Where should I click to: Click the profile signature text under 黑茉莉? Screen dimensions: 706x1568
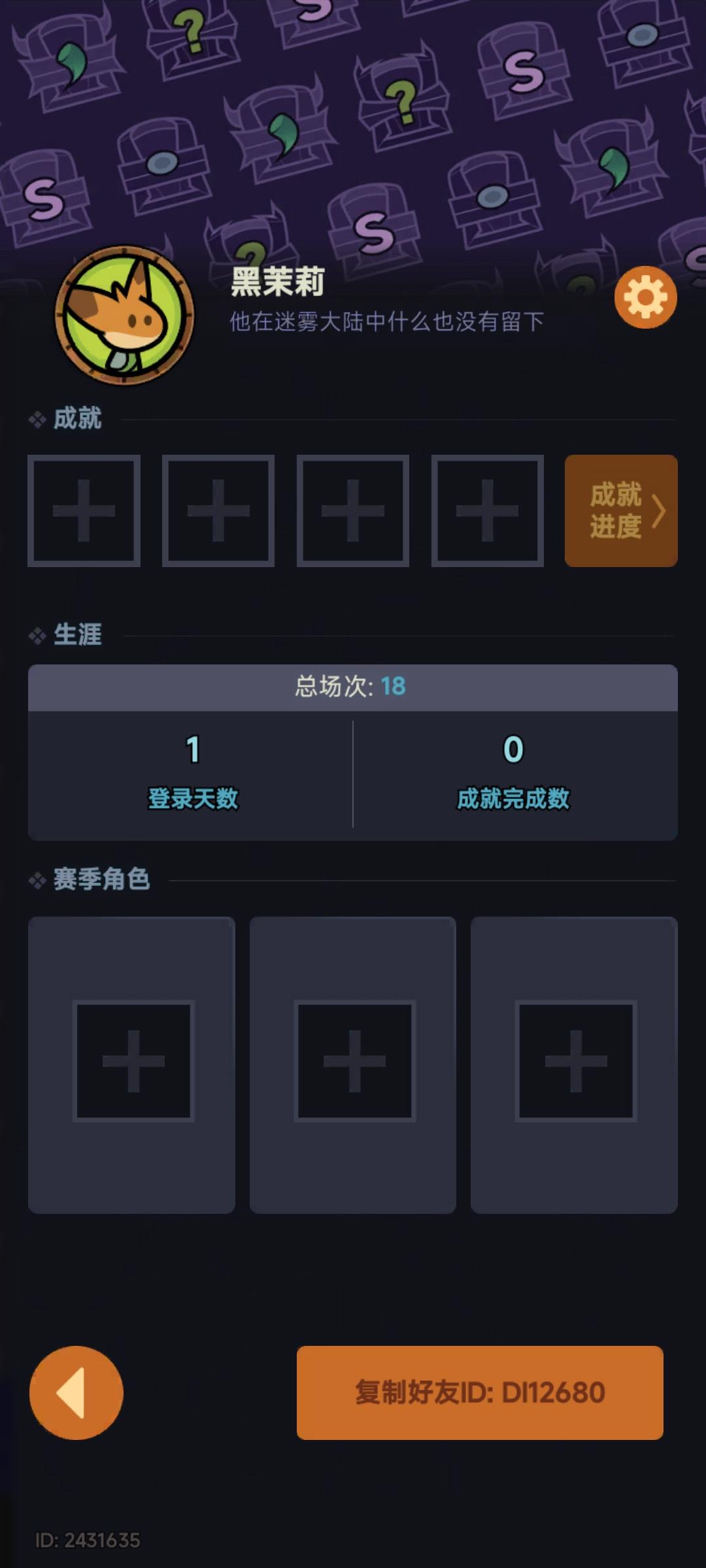pos(387,321)
